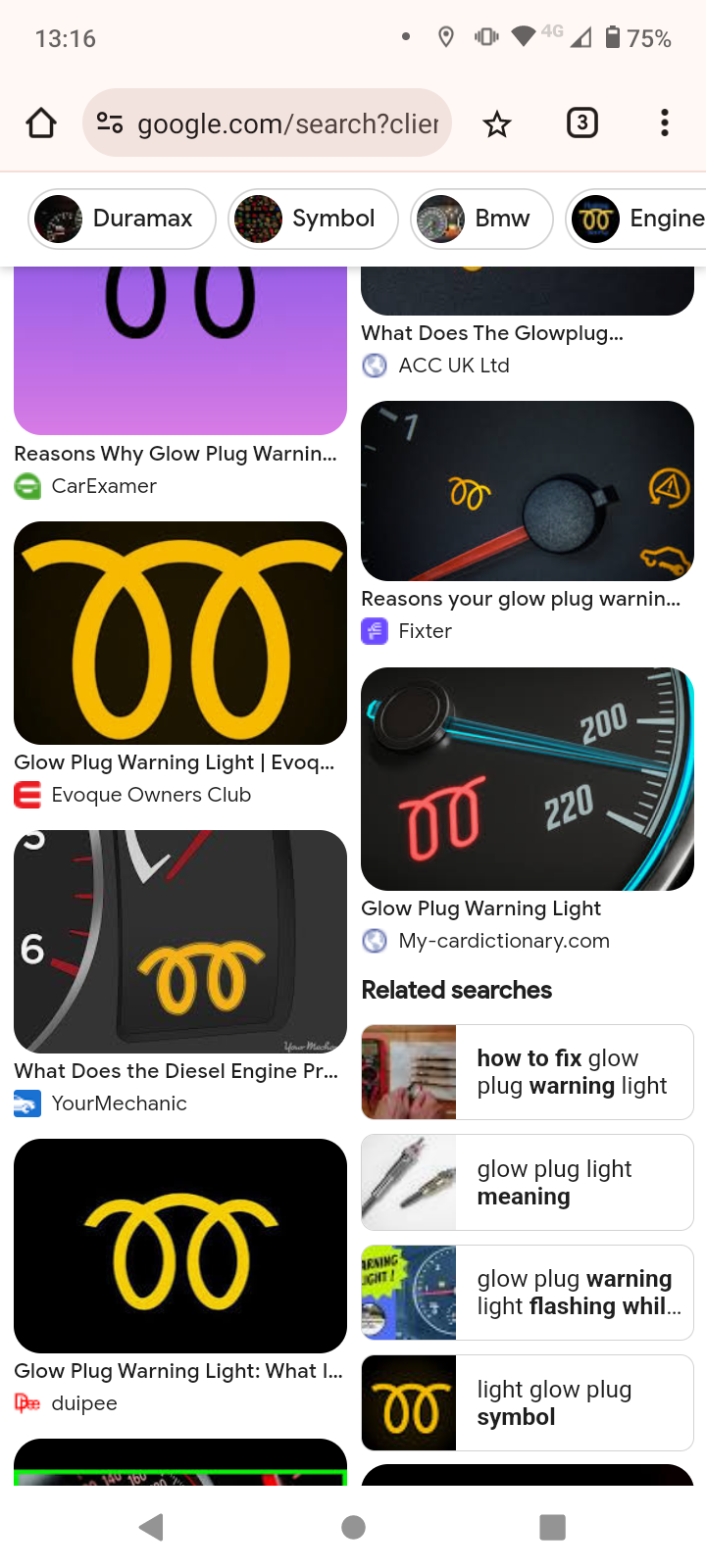This screenshot has width=706, height=1568.
Task: Filter images by Bmw chip
Action: 481,219
